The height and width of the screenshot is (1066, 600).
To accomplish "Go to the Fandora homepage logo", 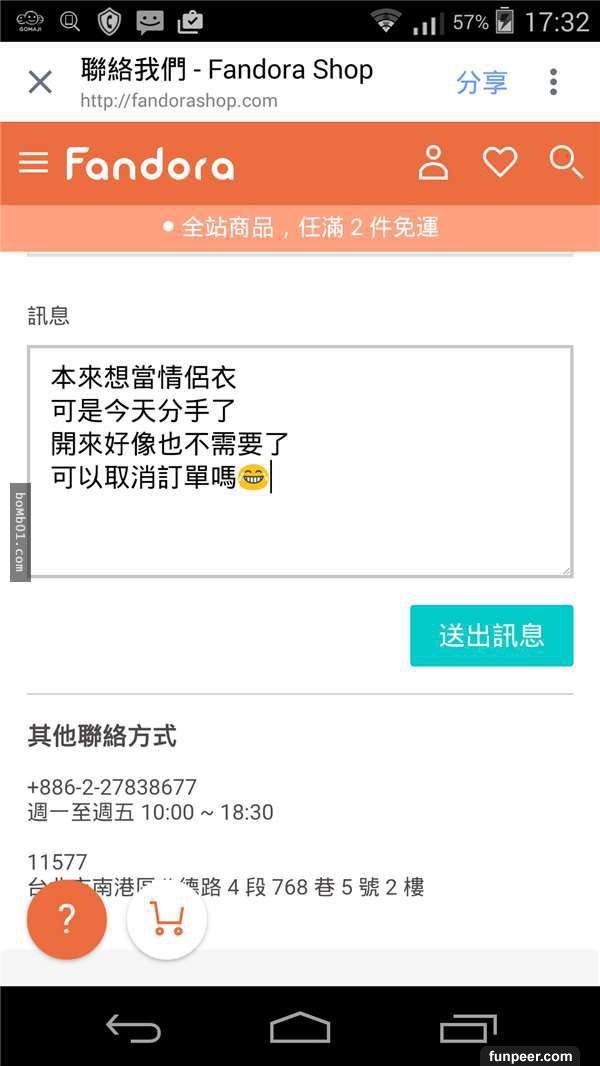I will point(150,164).
